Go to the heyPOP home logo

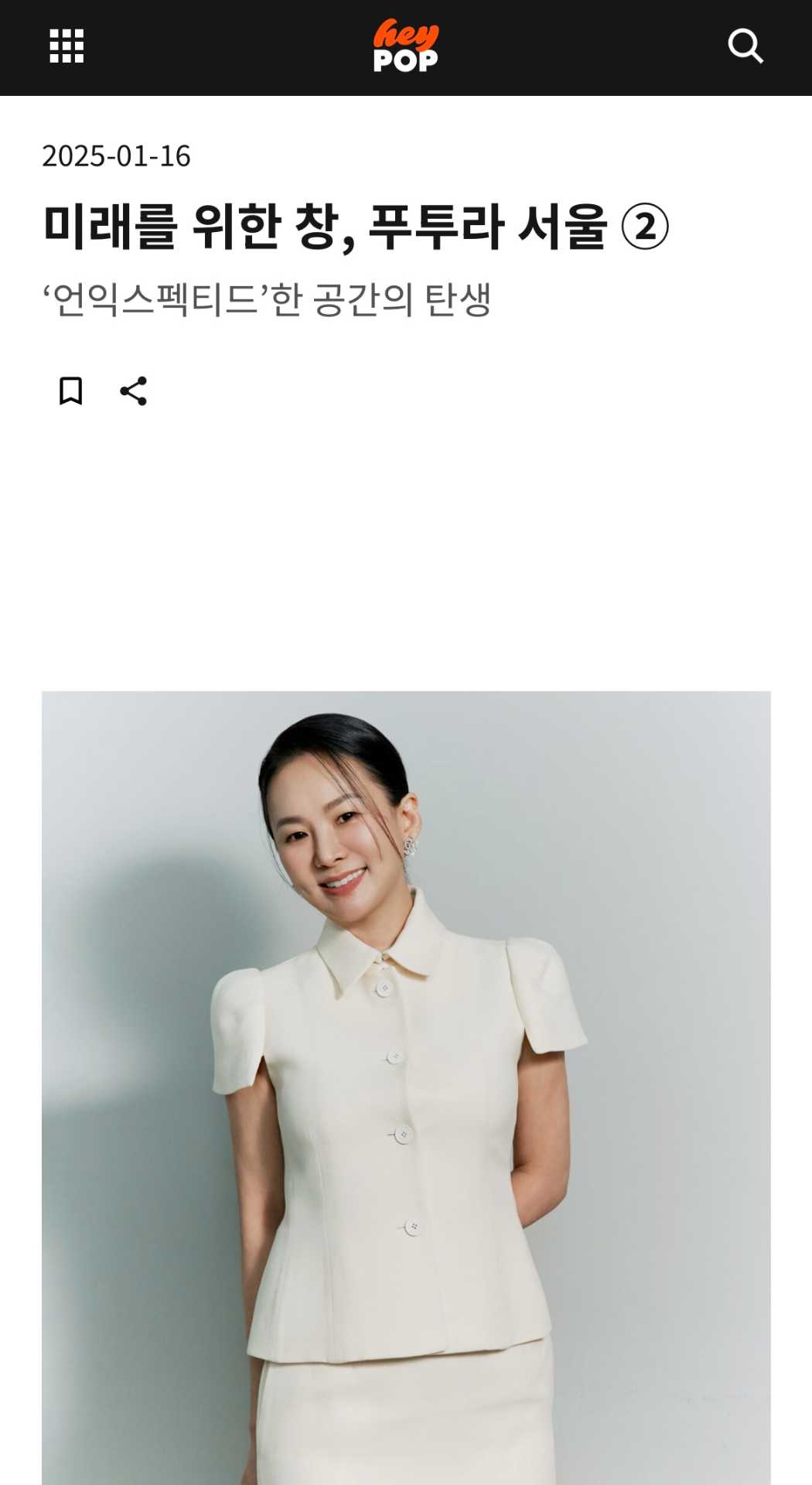click(x=405, y=46)
